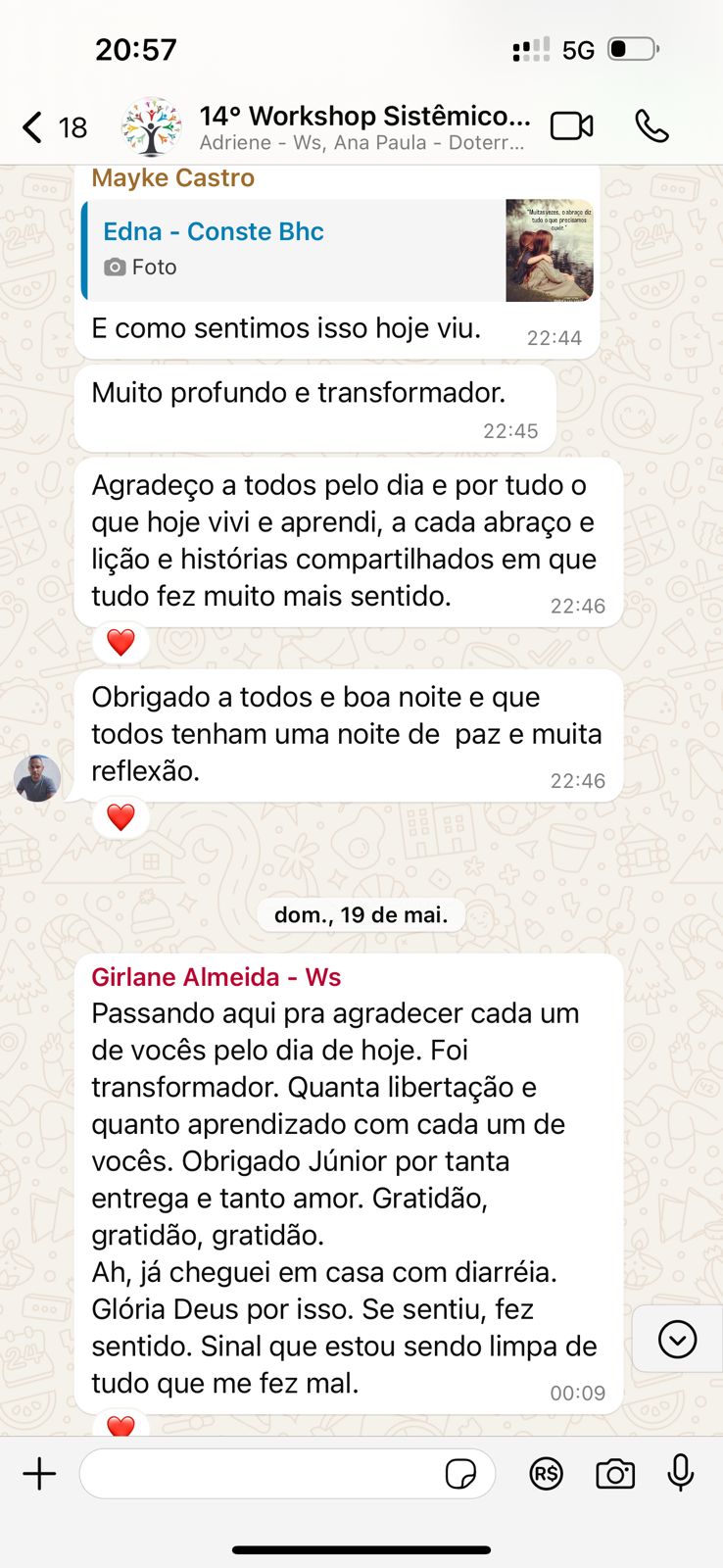Open the attachments plus menu
The height and width of the screenshot is (1568, 723).
pyautogui.click(x=39, y=1474)
